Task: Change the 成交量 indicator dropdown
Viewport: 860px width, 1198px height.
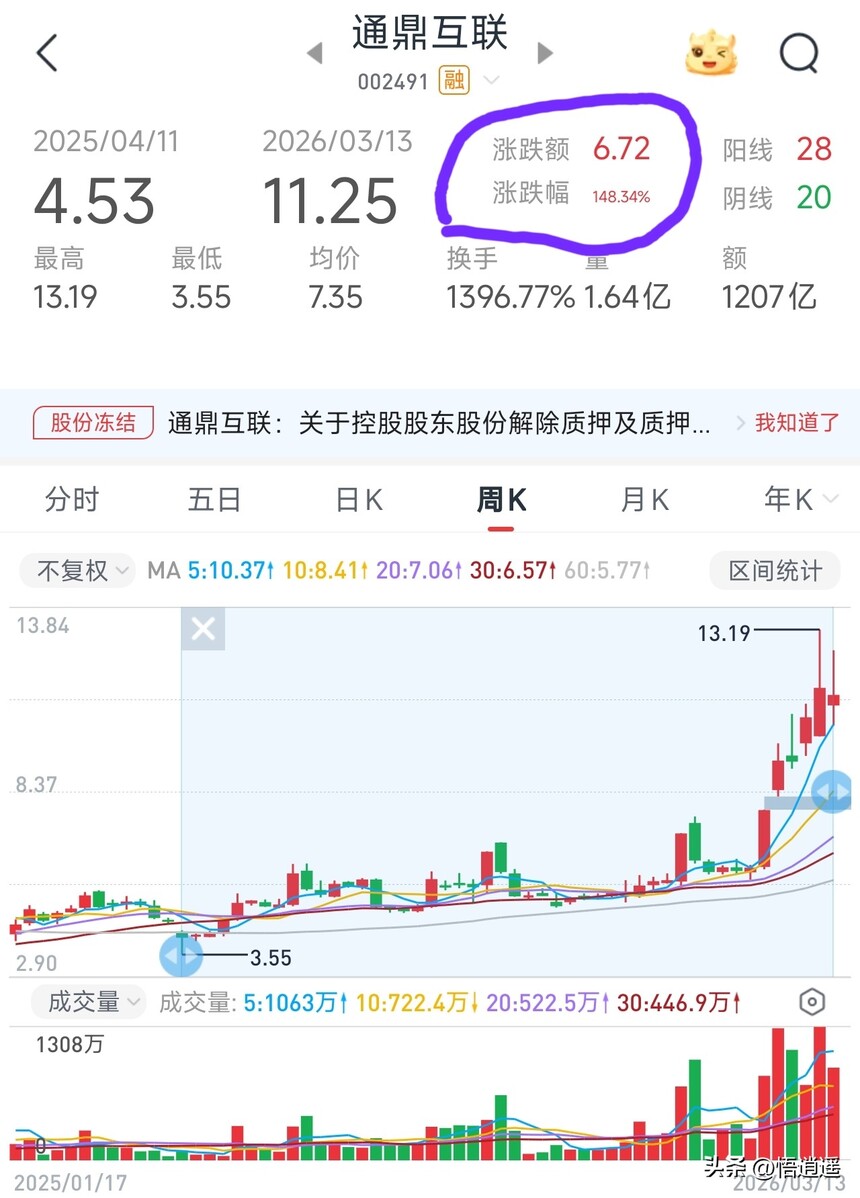Action: pyautogui.click(x=87, y=1001)
